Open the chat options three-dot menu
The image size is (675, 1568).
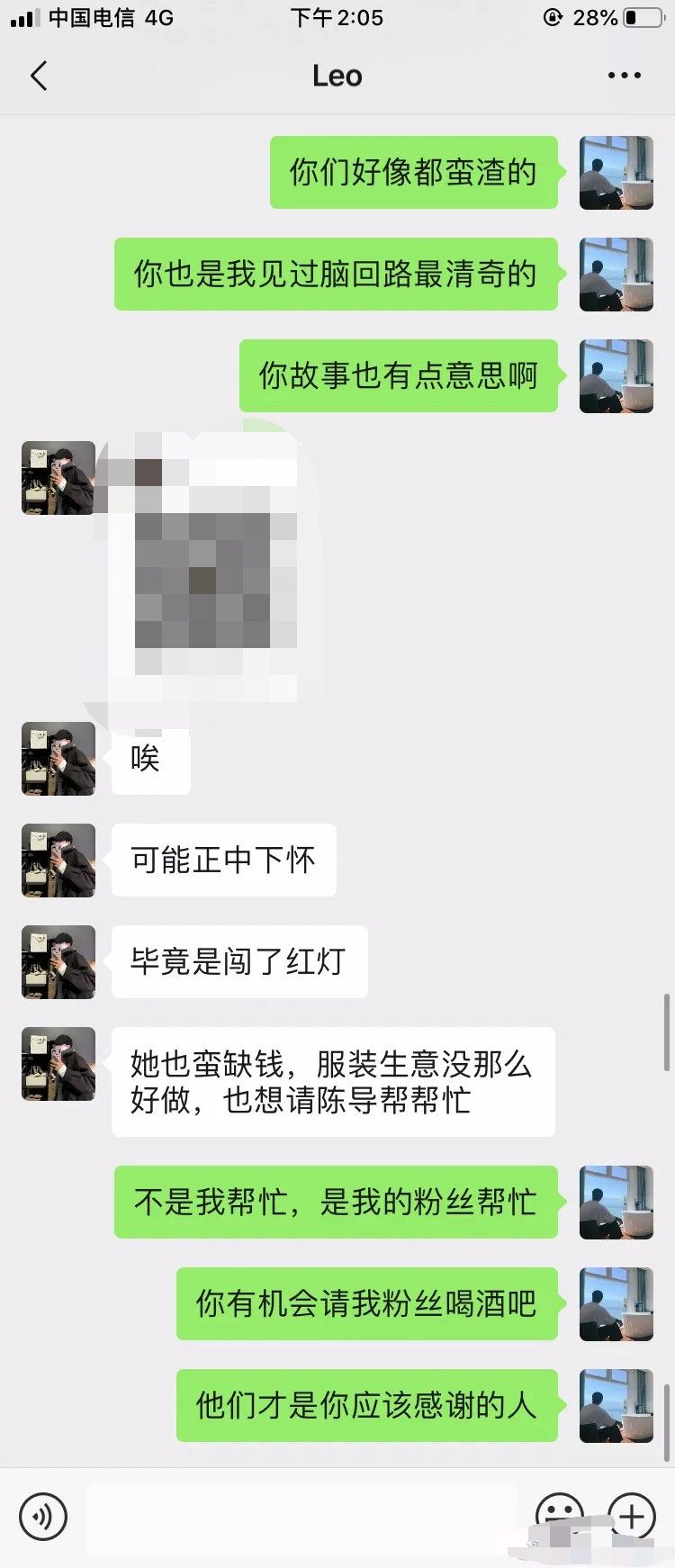pos(624,77)
